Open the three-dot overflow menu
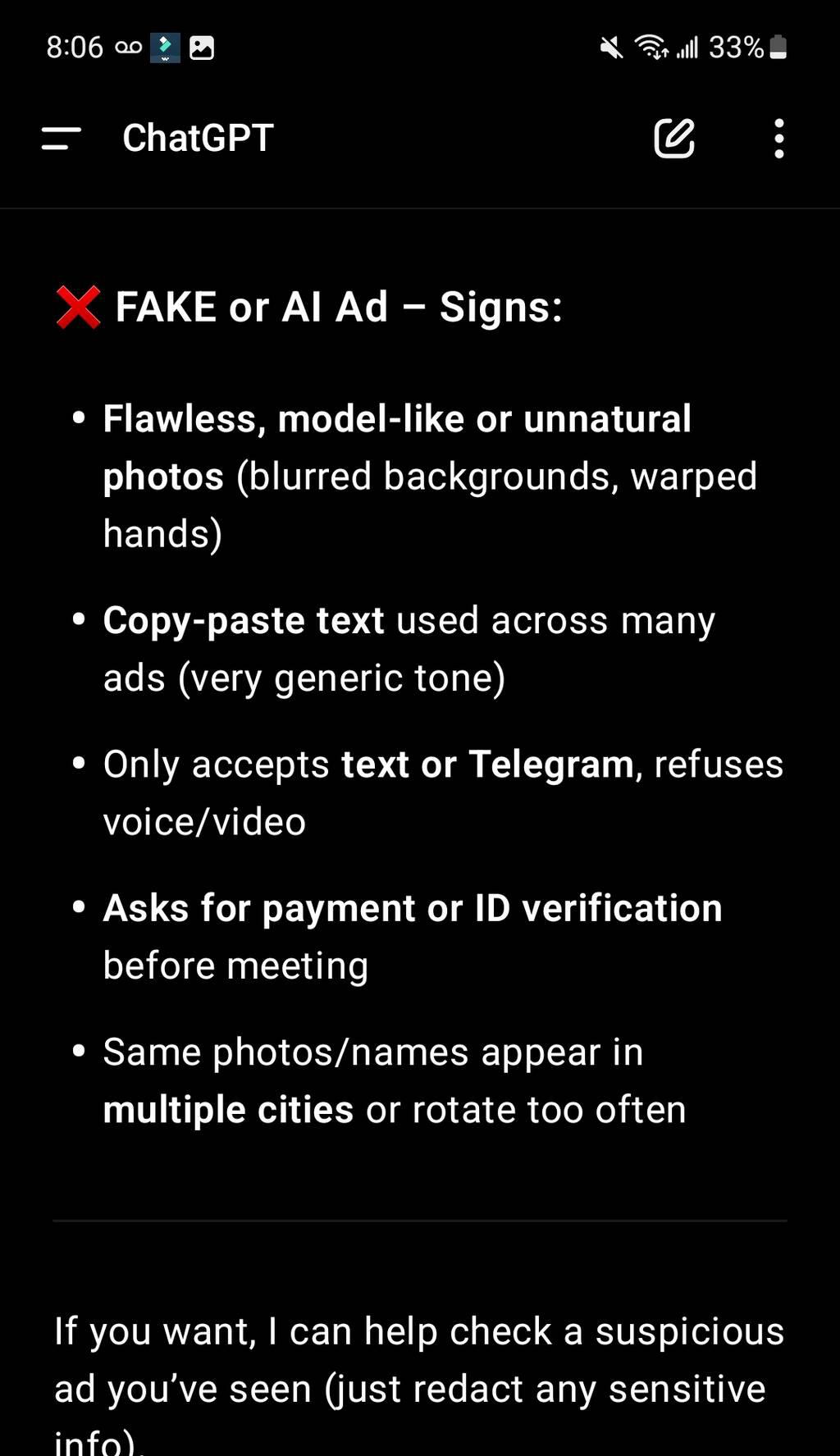This screenshot has width=840, height=1456. (x=778, y=138)
